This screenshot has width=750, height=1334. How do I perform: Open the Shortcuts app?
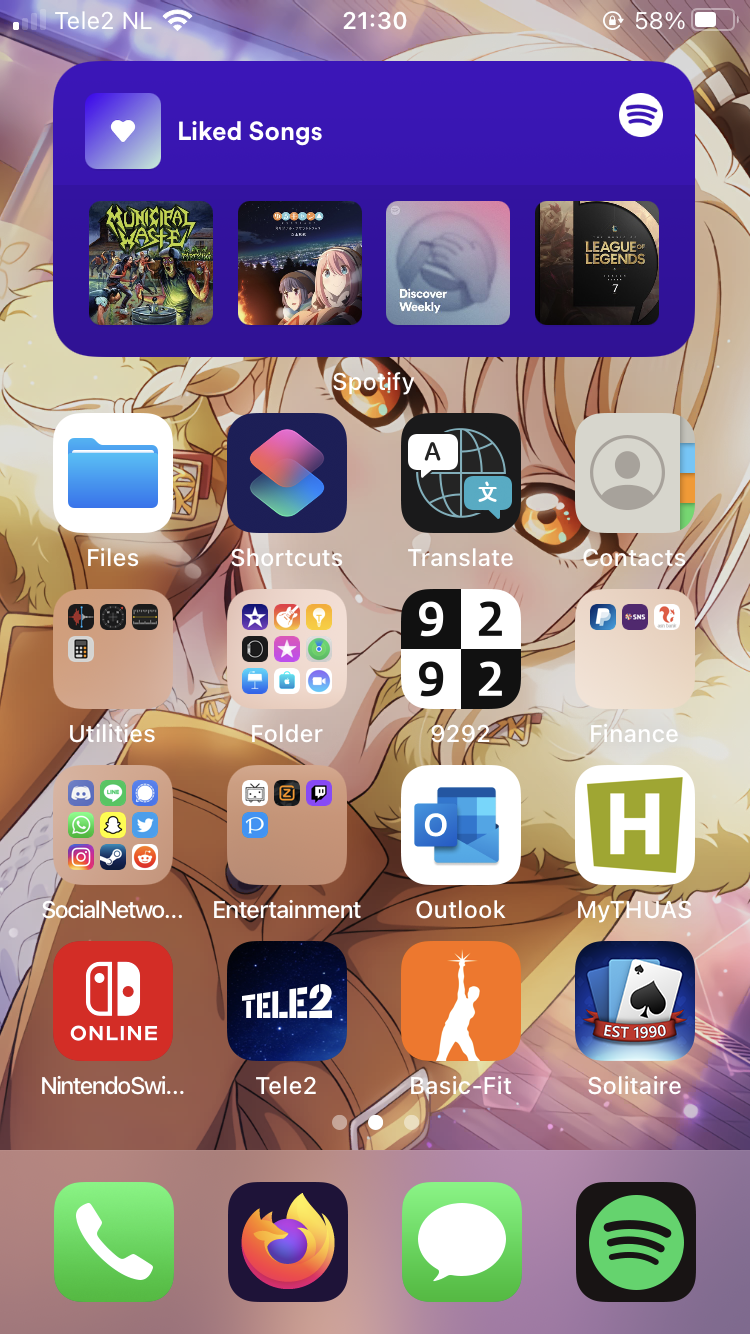tap(287, 473)
